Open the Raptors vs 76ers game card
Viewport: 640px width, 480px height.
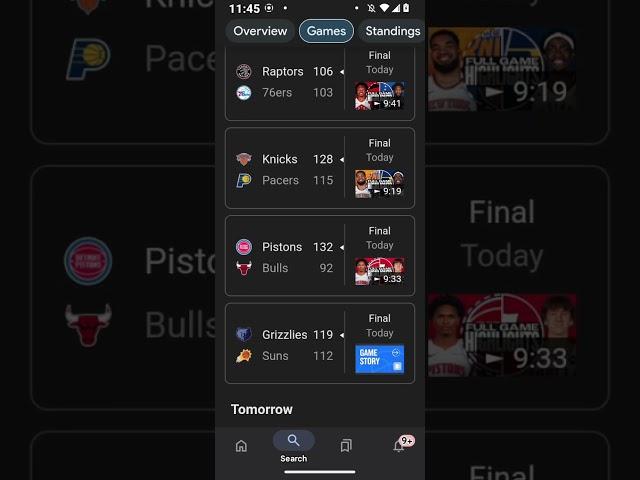pyautogui.click(x=285, y=82)
